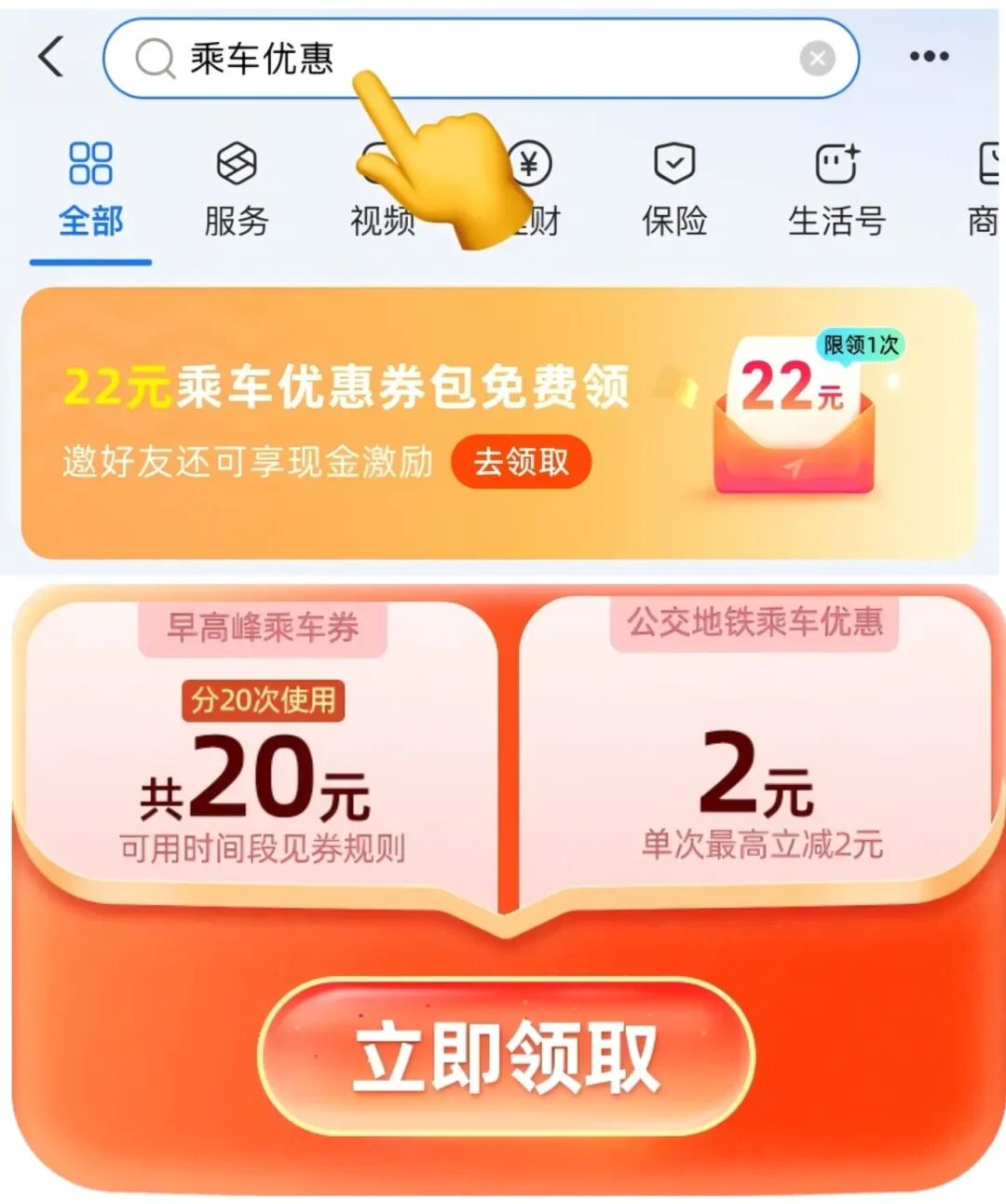
Task: Tap the 乘车优惠 search field
Action: [466, 59]
